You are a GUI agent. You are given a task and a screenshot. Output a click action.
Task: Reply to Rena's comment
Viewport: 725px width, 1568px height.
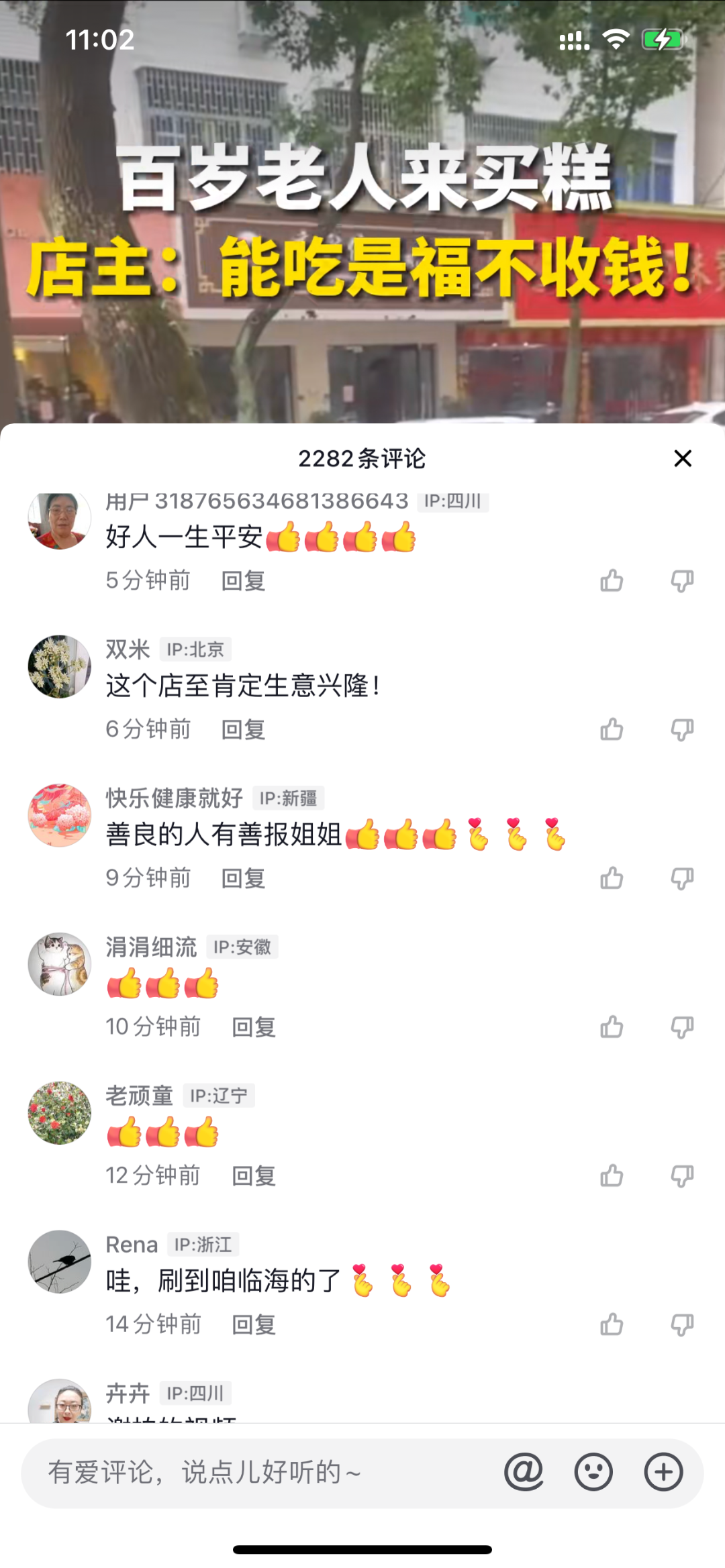(x=253, y=1325)
